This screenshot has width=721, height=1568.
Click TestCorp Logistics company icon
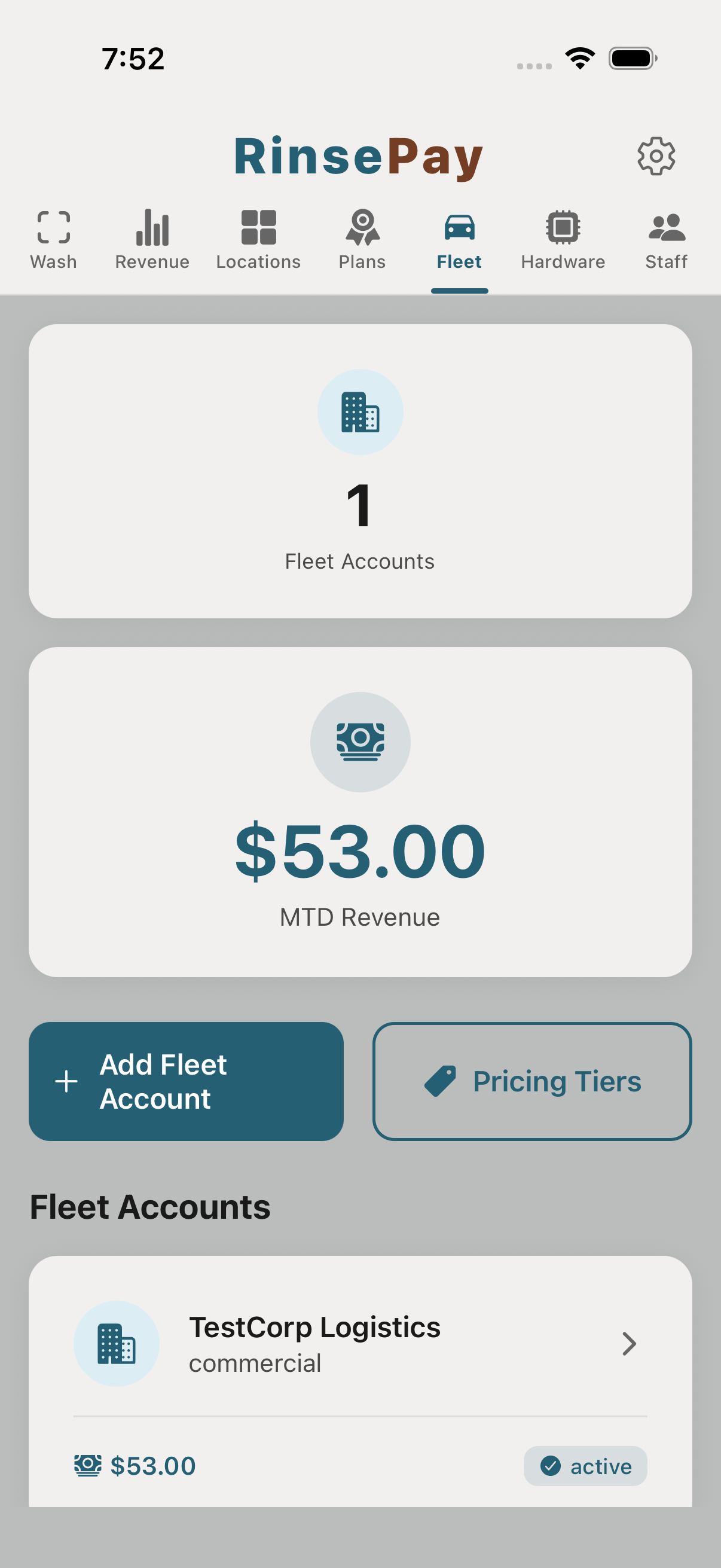[116, 1344]
